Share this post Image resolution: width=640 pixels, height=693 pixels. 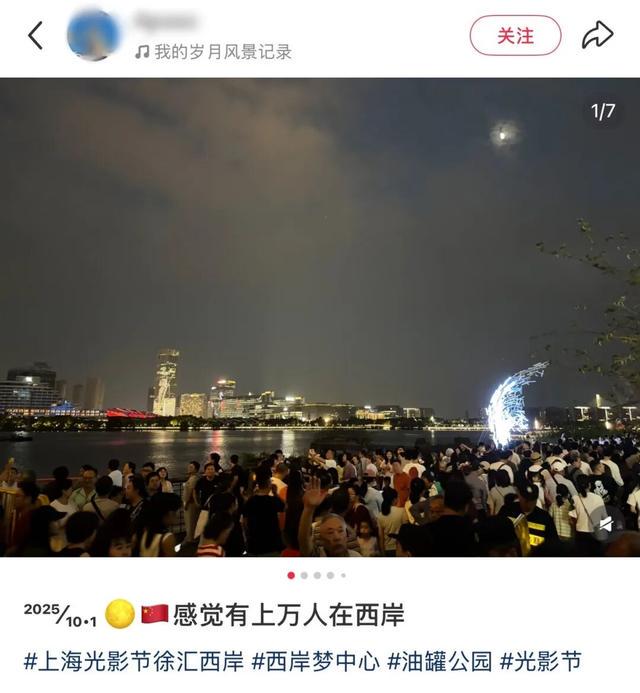pyautogui.click(x=597, y=36)
